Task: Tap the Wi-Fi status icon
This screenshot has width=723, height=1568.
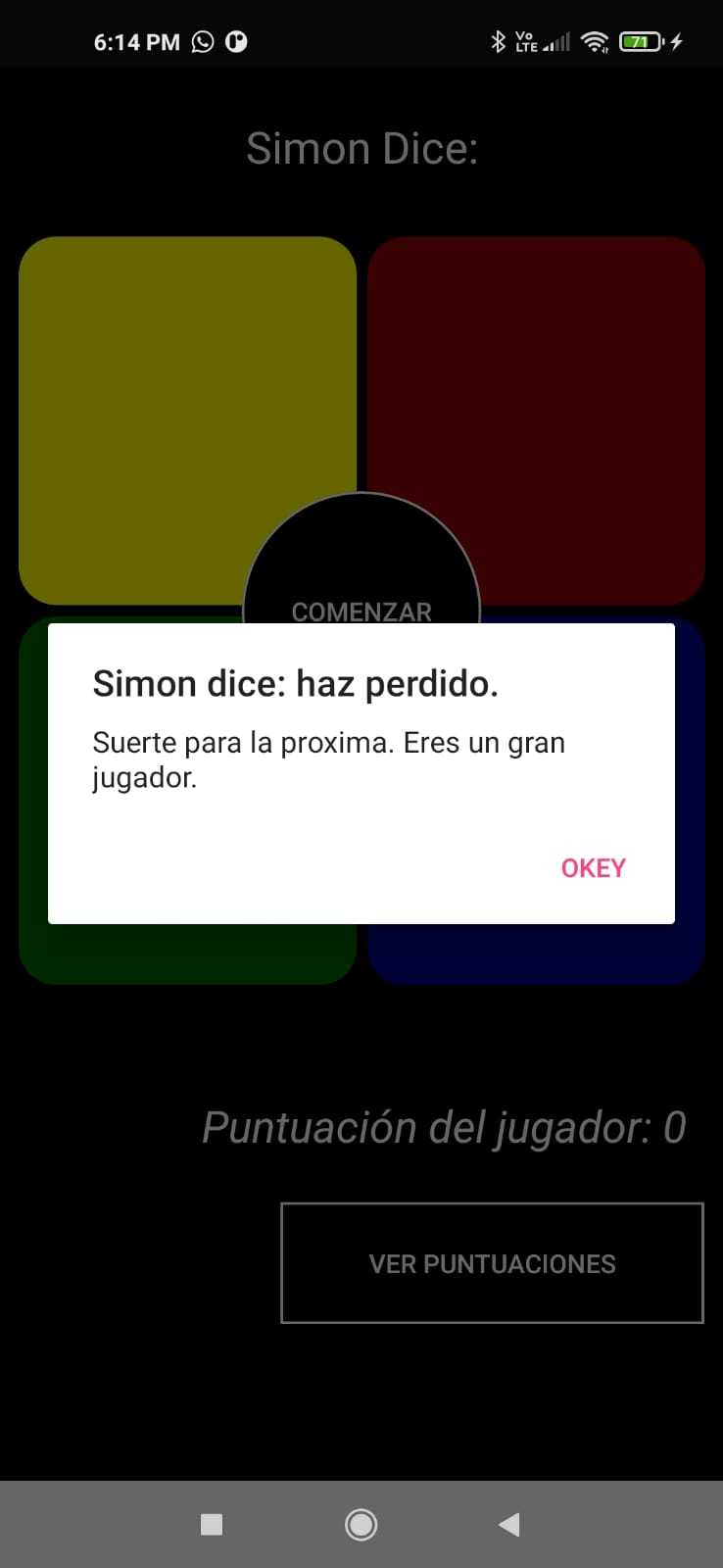Action: (595, 42)
